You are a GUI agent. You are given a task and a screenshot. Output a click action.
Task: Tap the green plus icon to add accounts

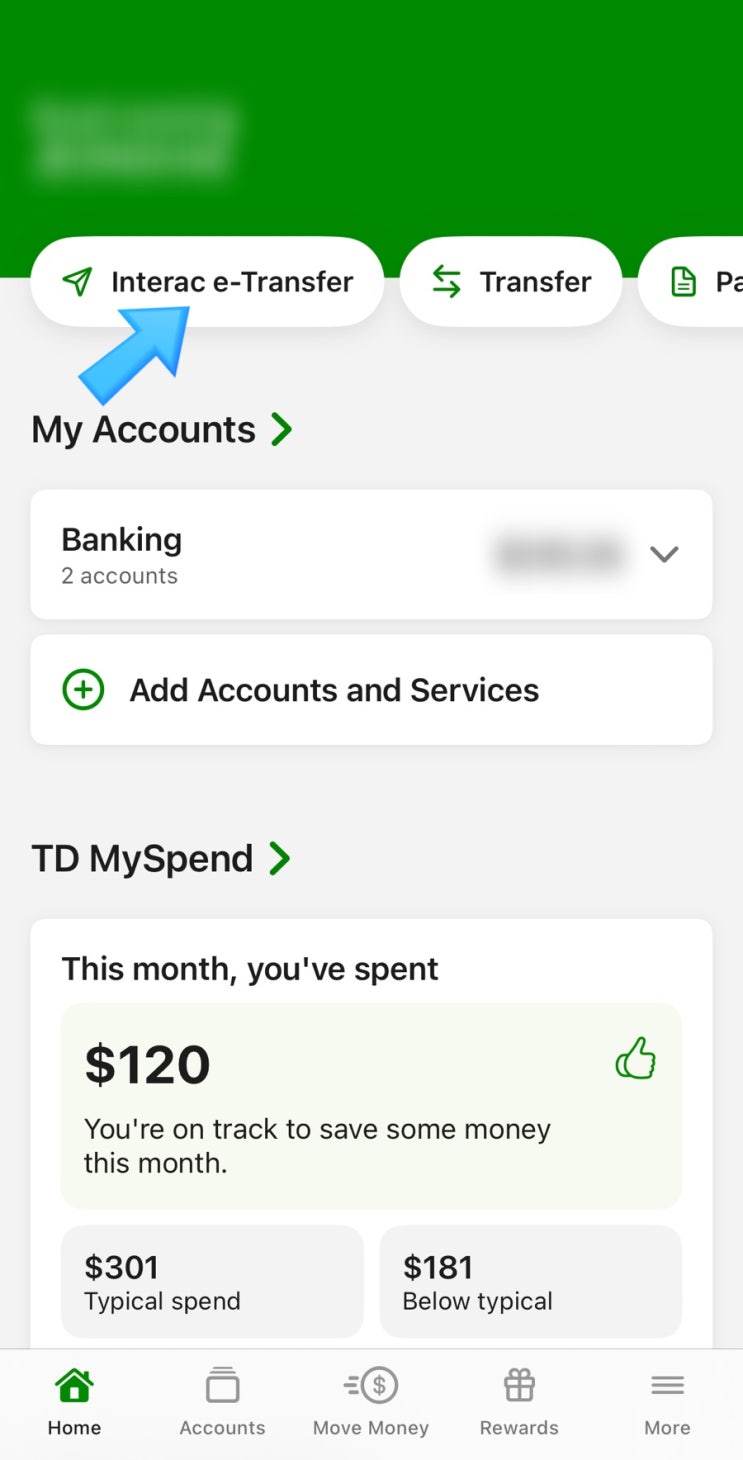point(84,689)
